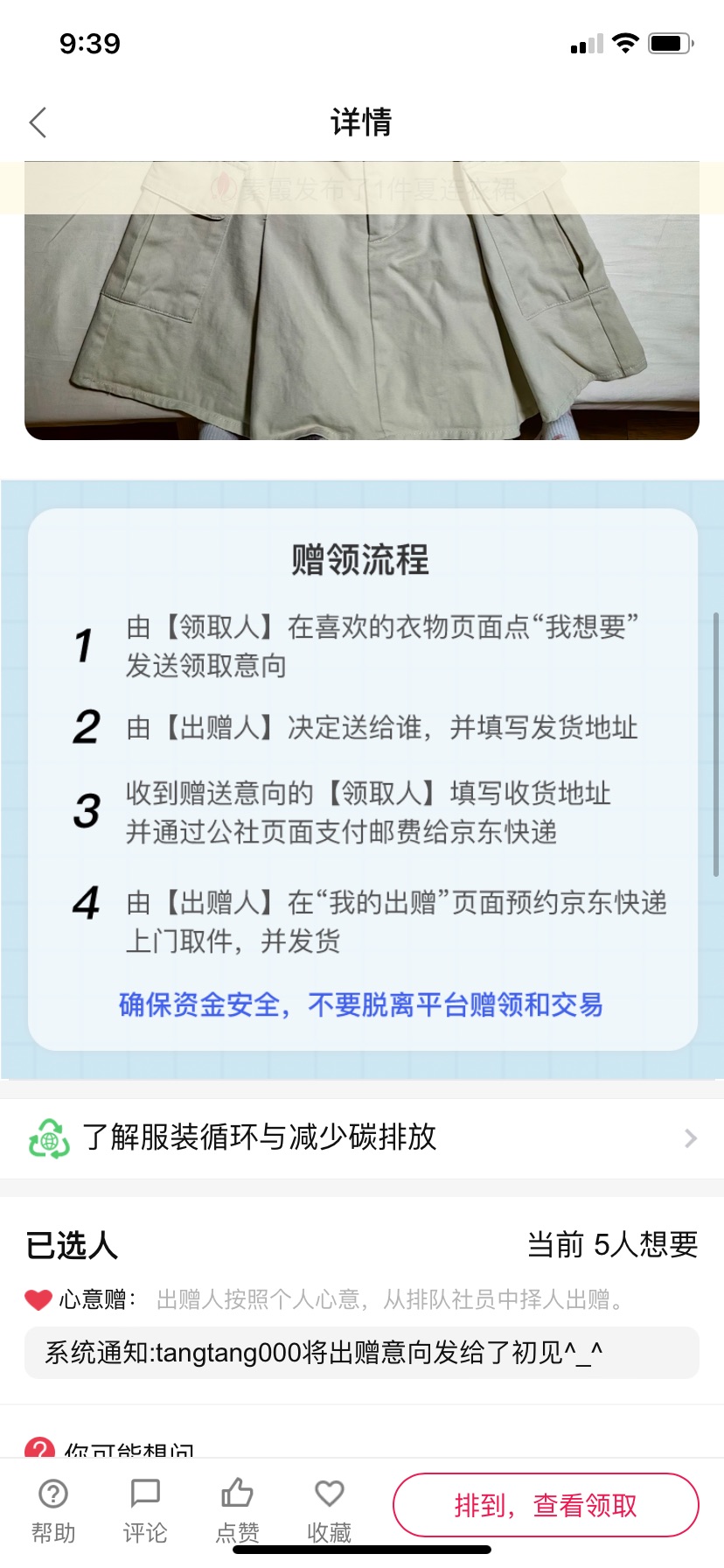The width and height of the screenshot is (724, 1568).
Task: Open 了解服装循环与减少碳排放 row
Action: point(362,1137)
